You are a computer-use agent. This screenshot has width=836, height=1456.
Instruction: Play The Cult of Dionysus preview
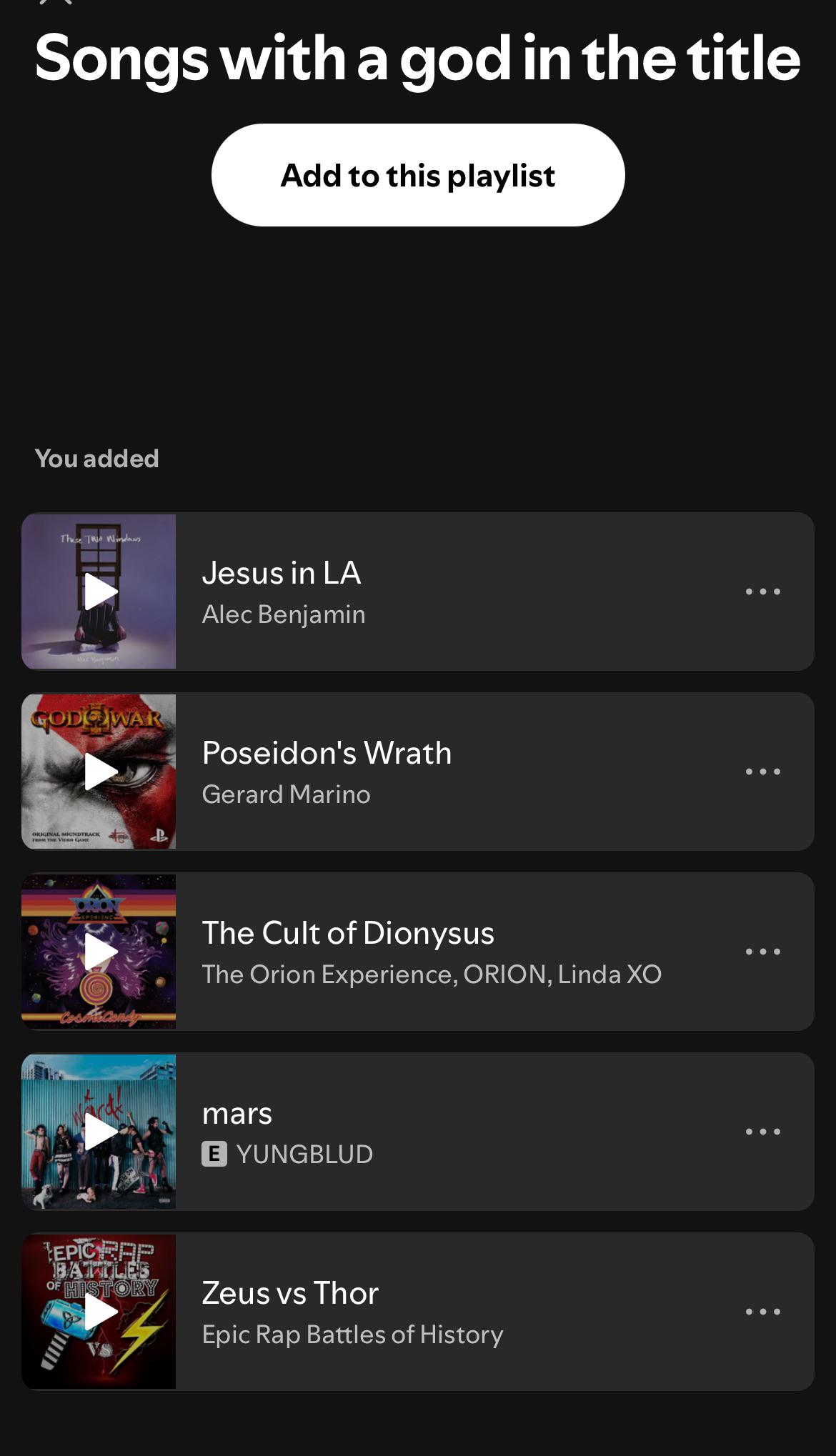coord(99,952)
